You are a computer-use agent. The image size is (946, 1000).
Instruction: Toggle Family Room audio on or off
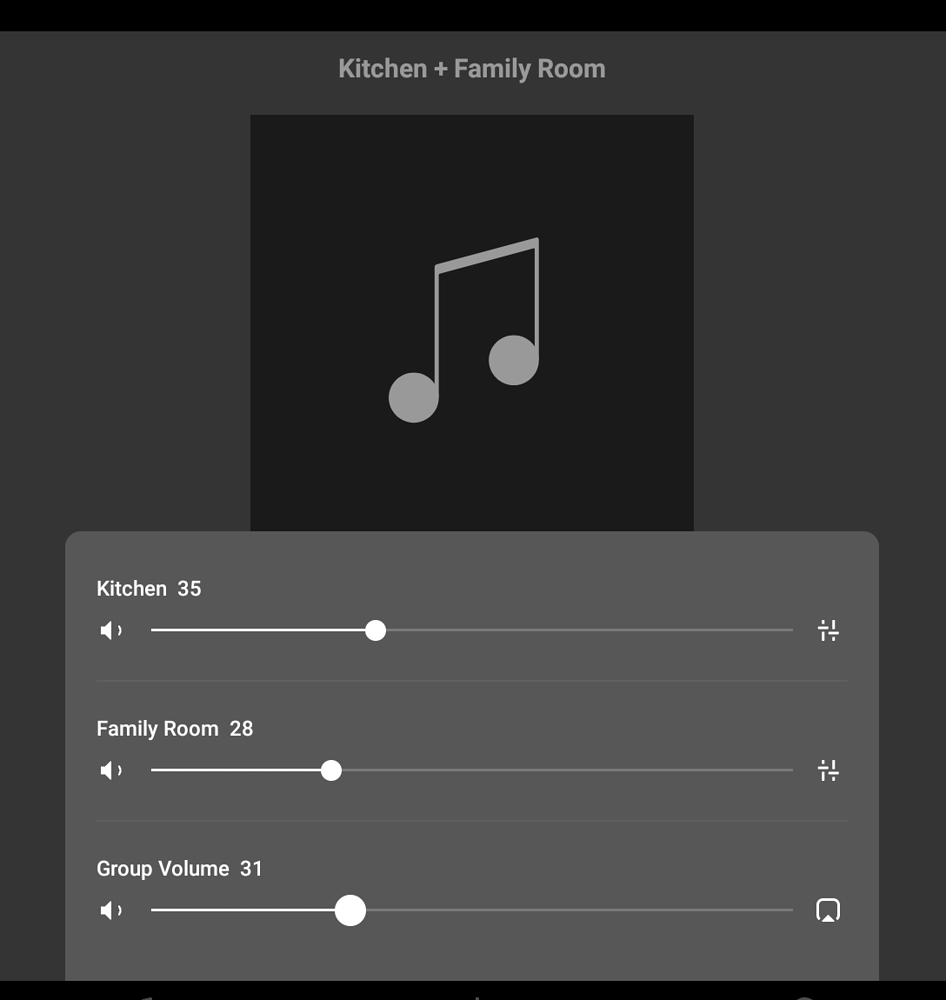(x=110, y=770)
